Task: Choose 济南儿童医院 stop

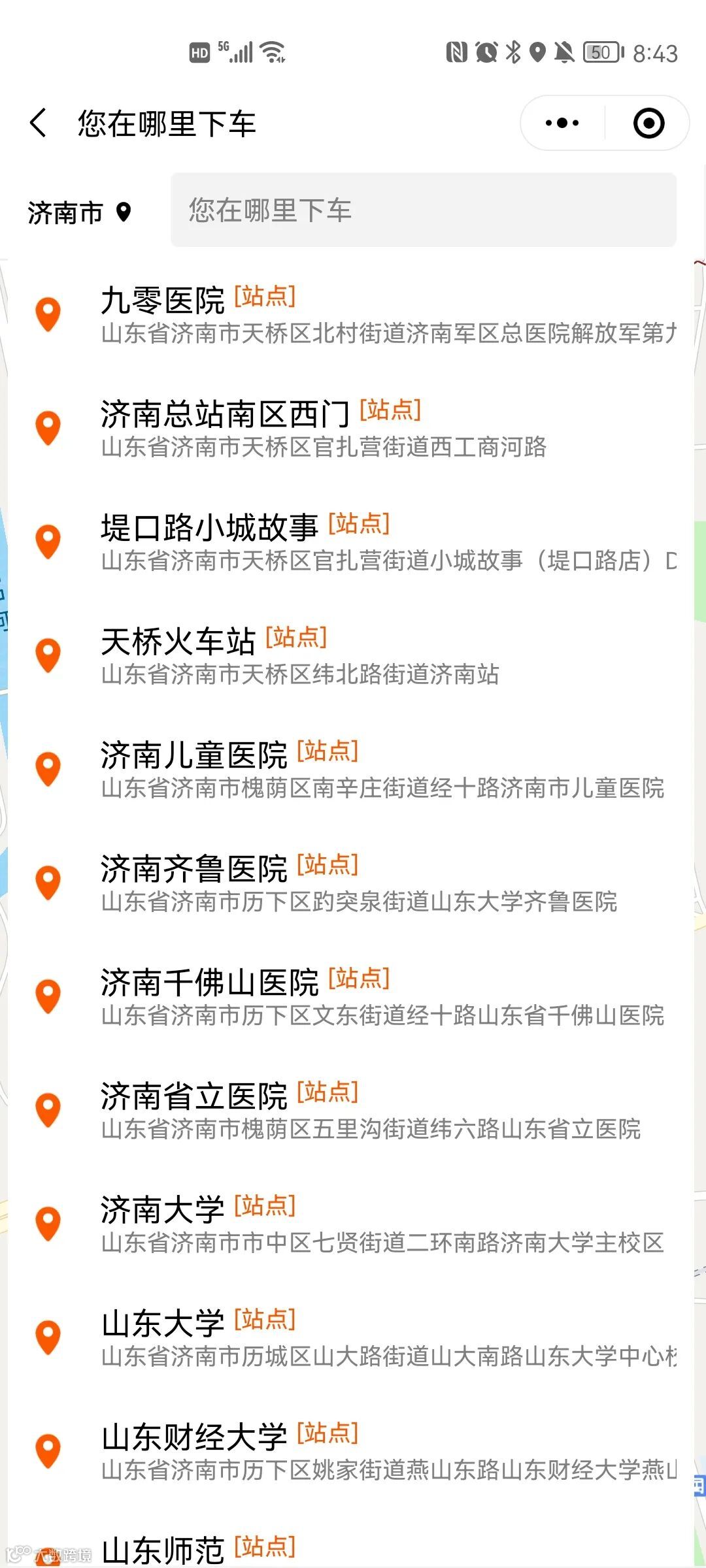Action: coord(353,770)
